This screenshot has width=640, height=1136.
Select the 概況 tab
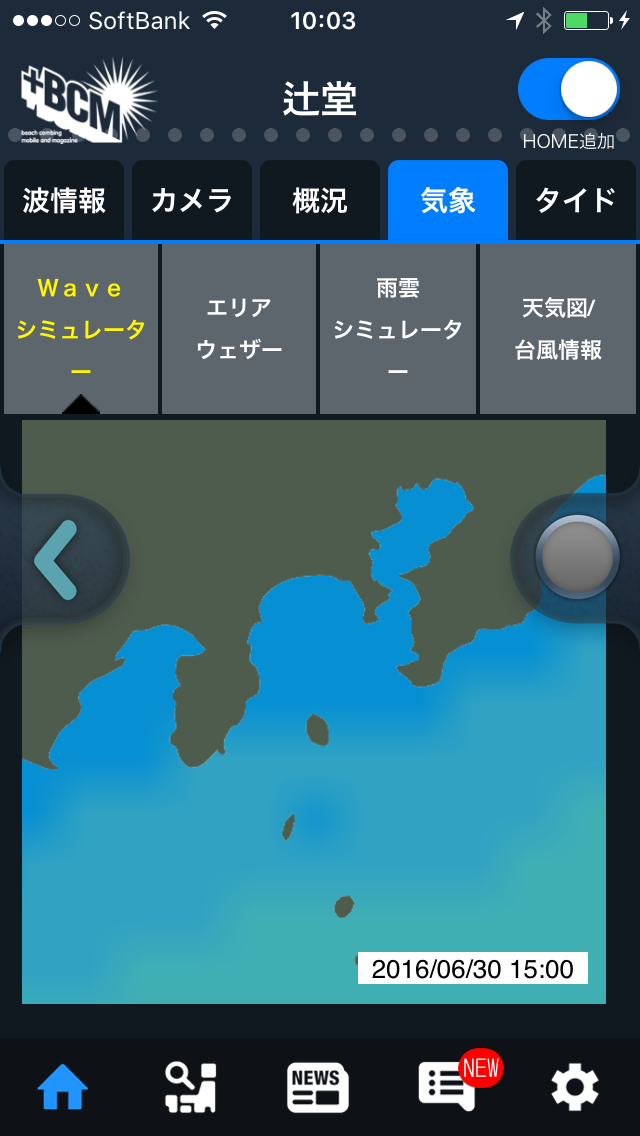coord(320,201)
